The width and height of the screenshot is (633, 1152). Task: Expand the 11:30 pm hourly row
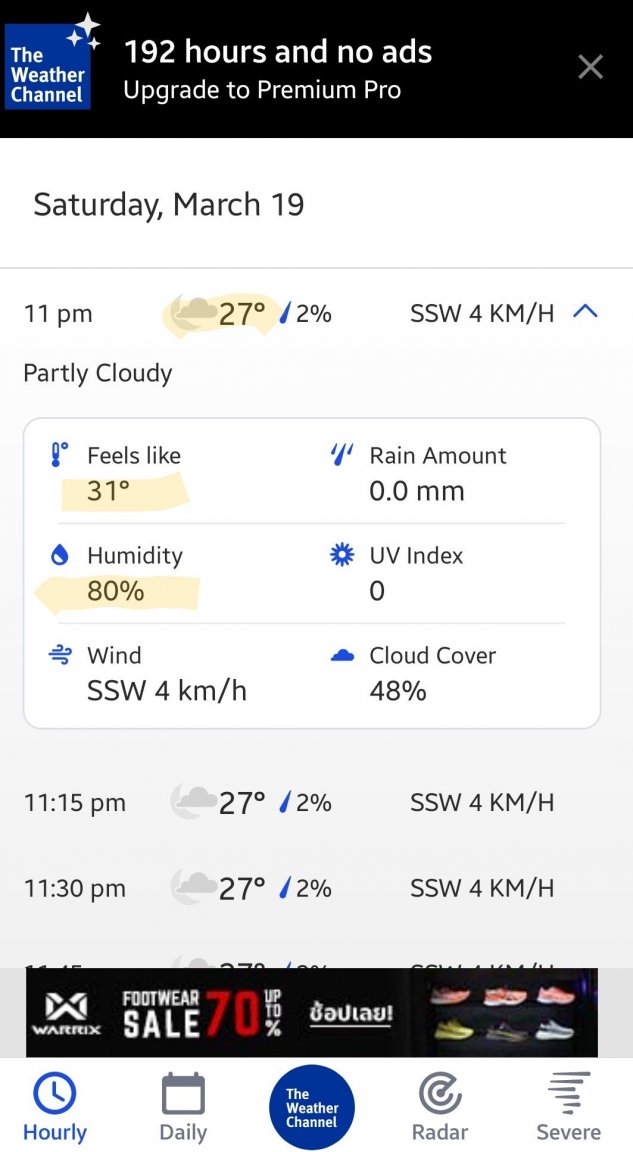(316, 888)
